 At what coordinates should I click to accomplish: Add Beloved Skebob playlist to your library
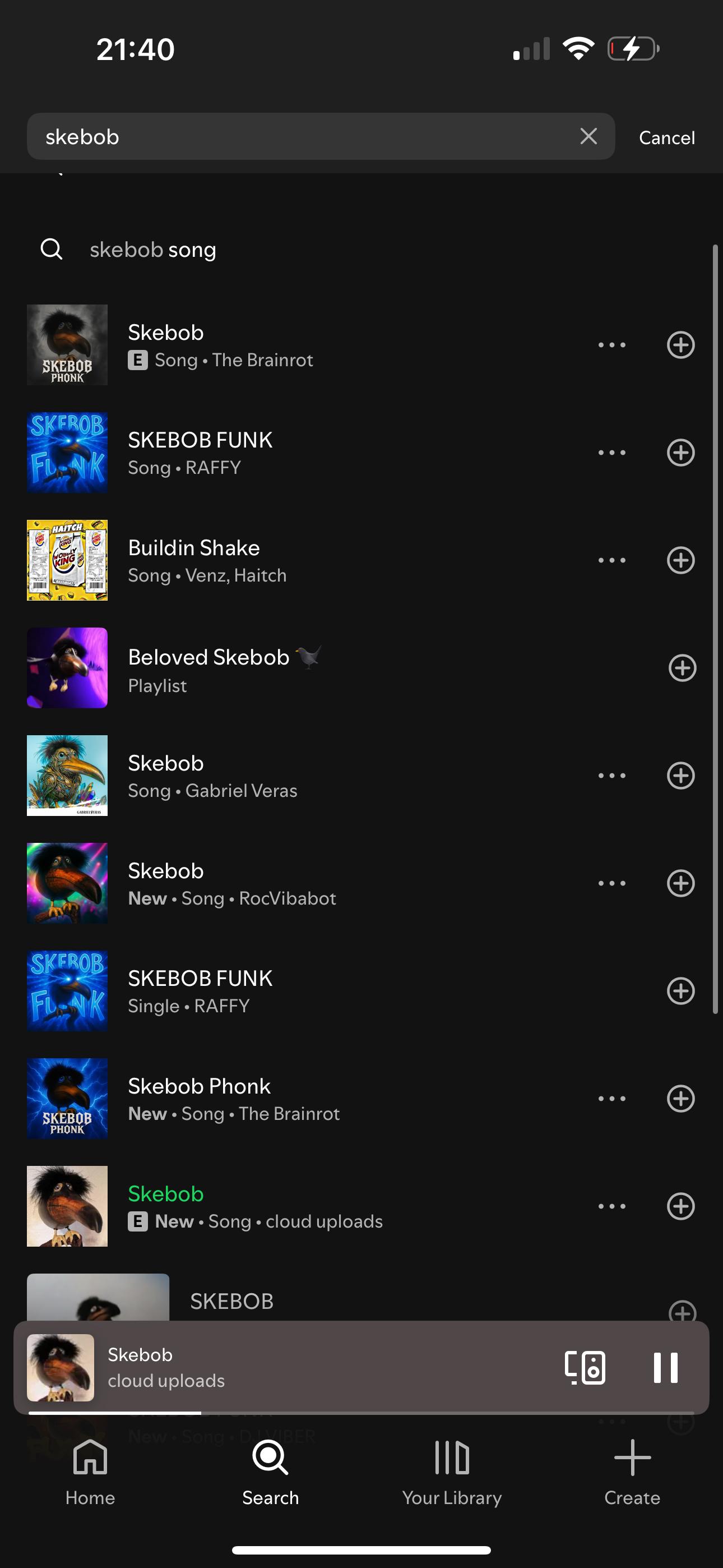click(x=682, y=668)
